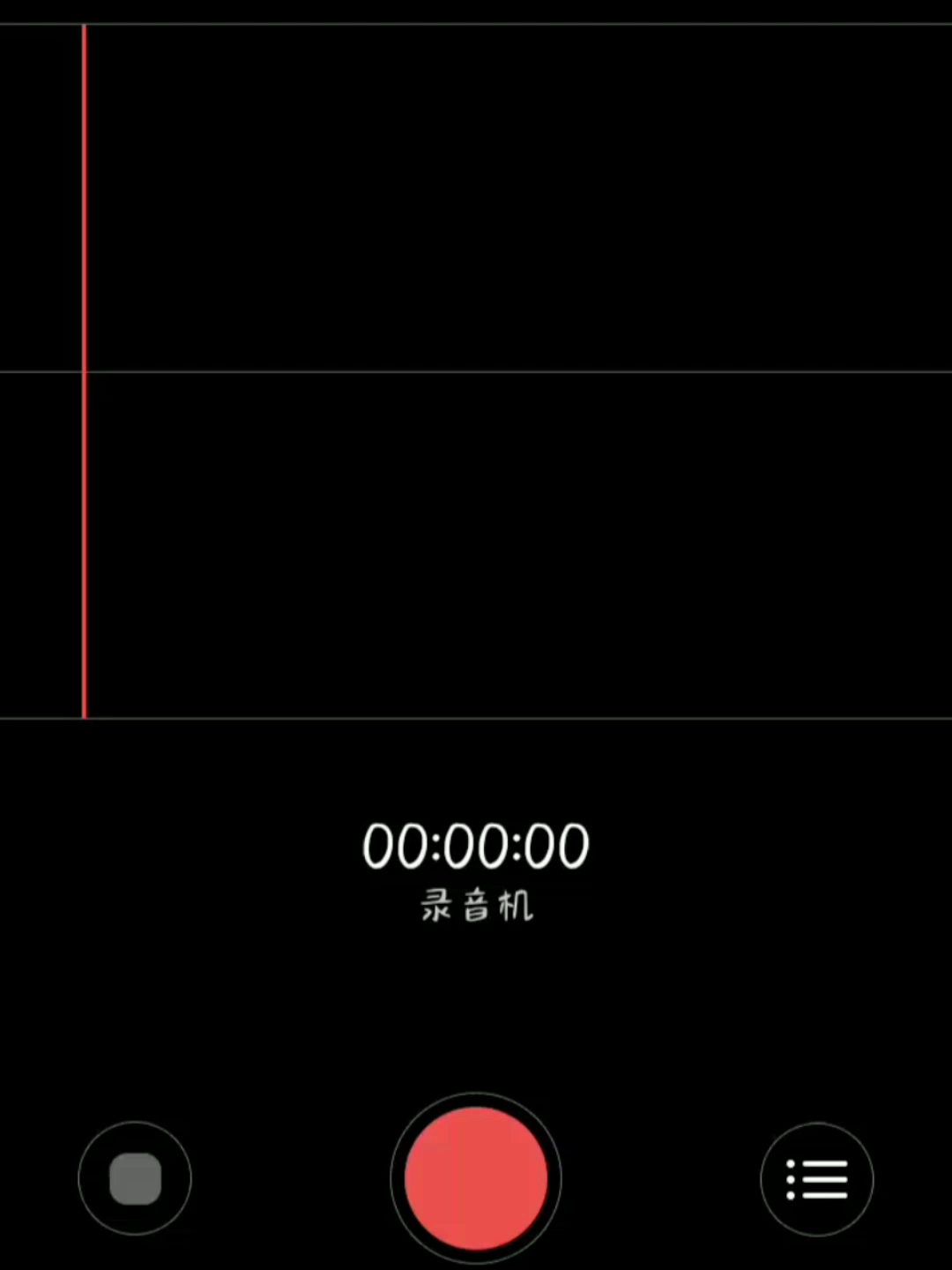The width and height of the screenshot is (952, 1270).
Task: Start recording with the red button
Action: pyautogui.click(x=476, y=1178)
